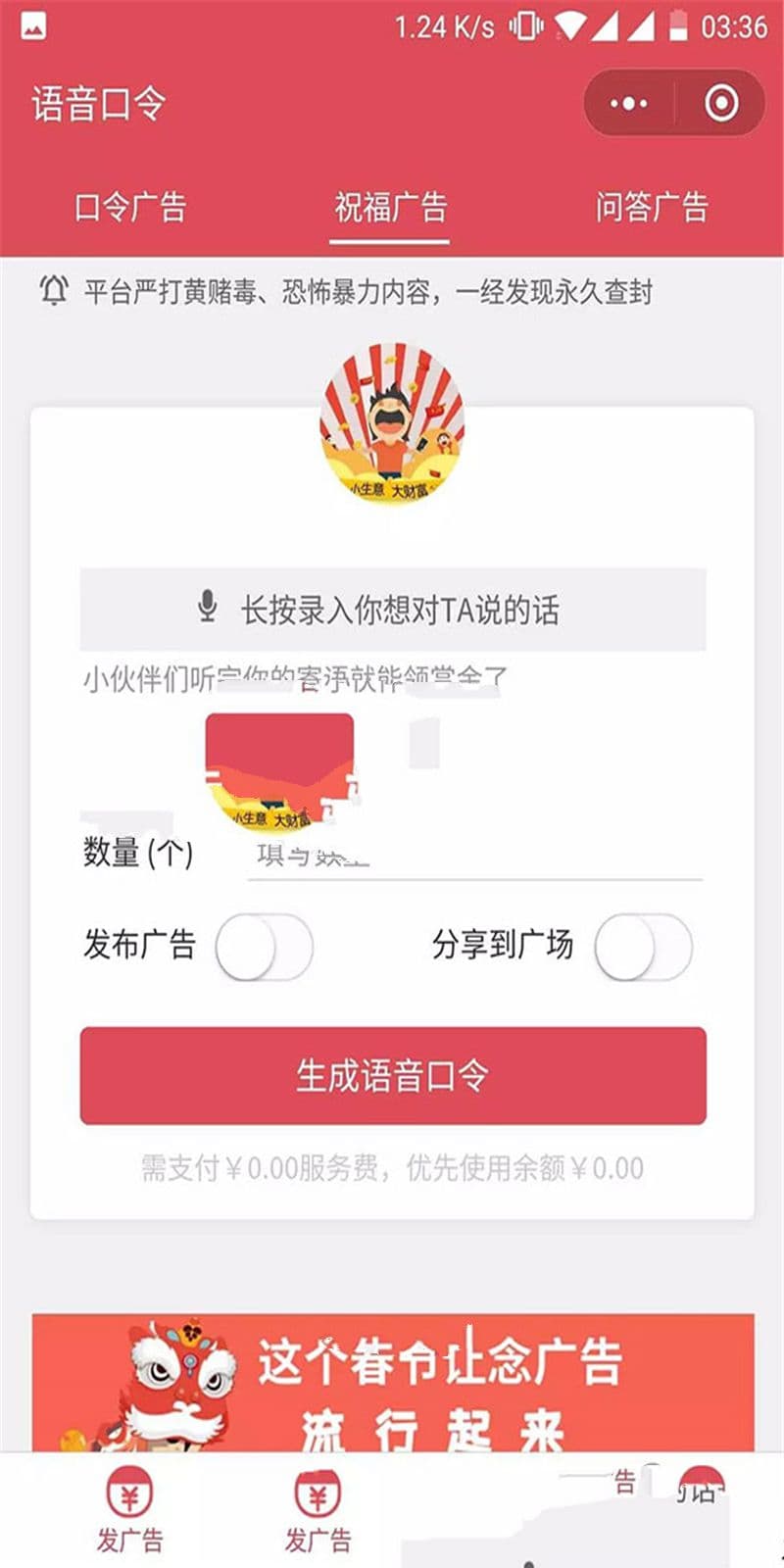Open the Spring Festival 纪念广告 banner

(393, 1384)
